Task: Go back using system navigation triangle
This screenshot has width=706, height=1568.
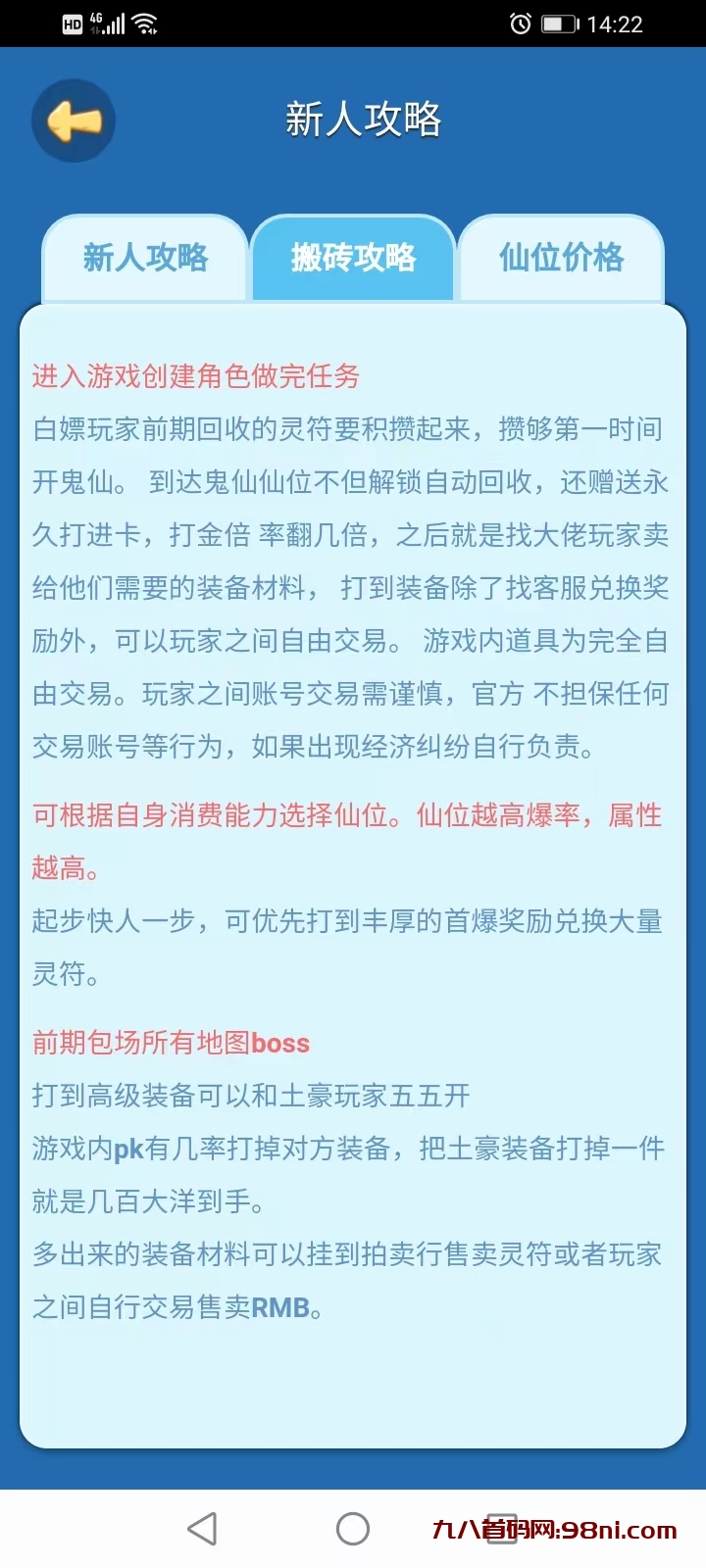Action: (202, 1529)
